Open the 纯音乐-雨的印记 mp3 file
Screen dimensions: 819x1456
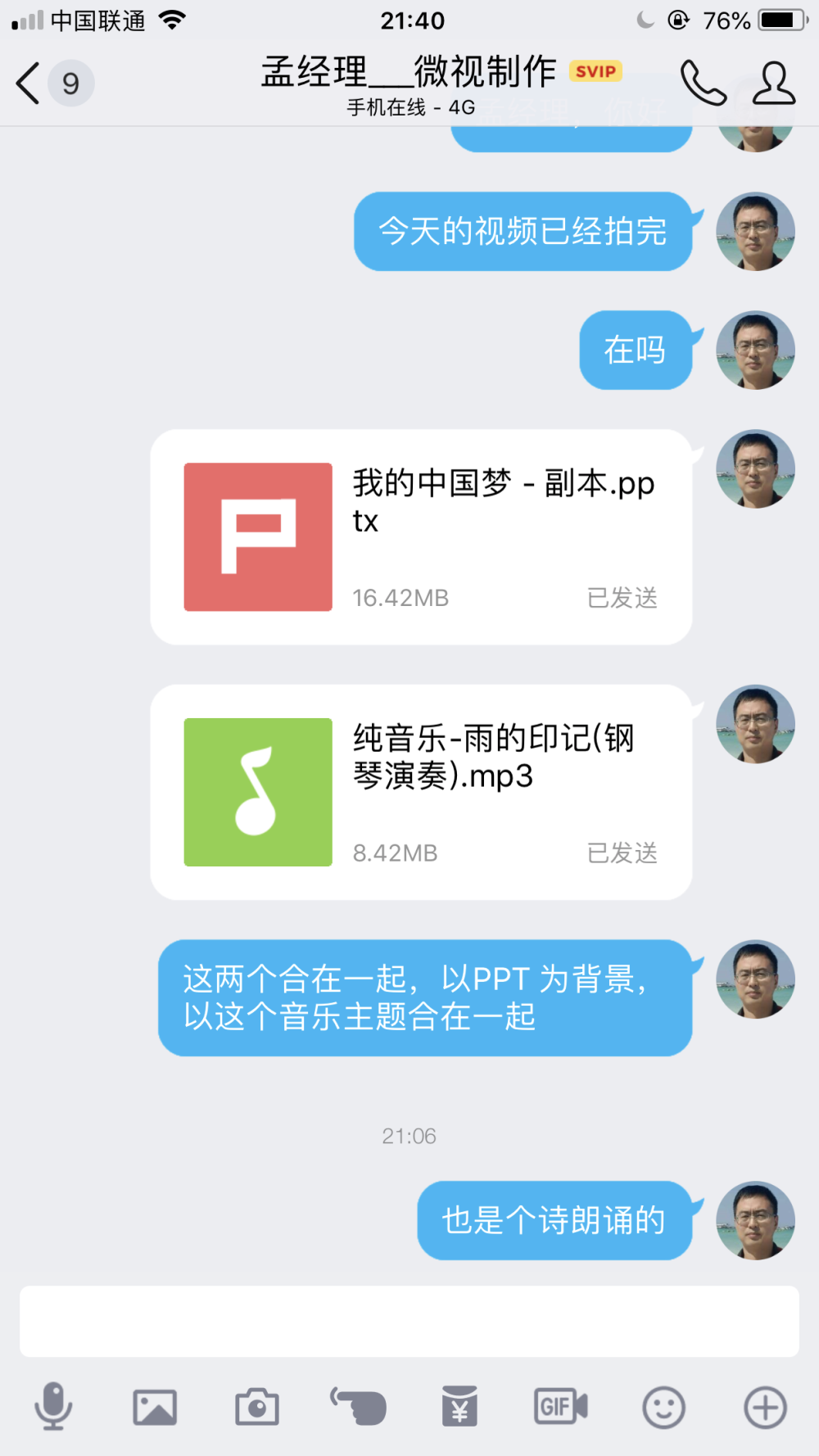click(421, 792)
